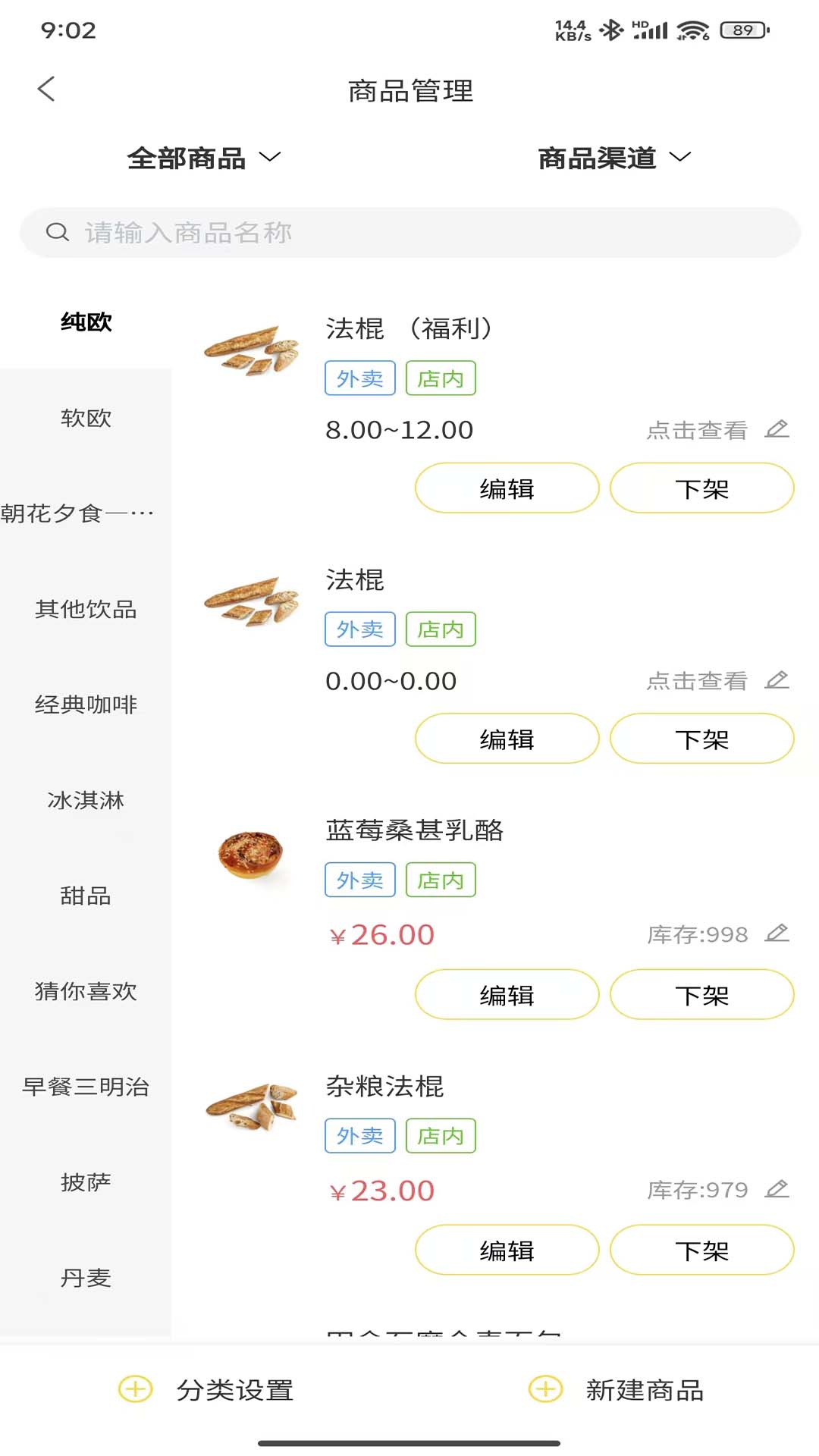
Task: Toggle the 外卖 channel tag on 法棍（福利）
Action: pos(359,378)
